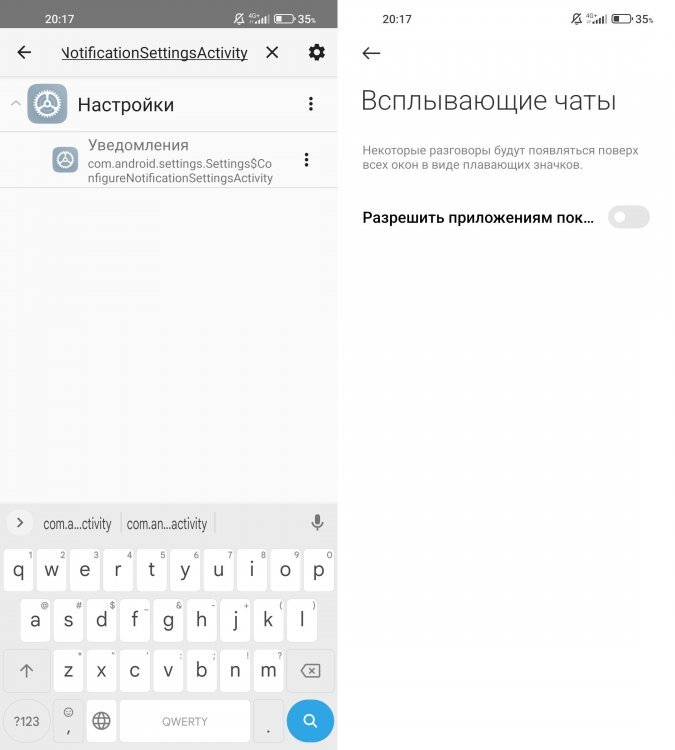The width and height of the screenshot is (675, 750).
Task: Clear the search text with X
Action: pyautogui.click(x=272, y=53)
